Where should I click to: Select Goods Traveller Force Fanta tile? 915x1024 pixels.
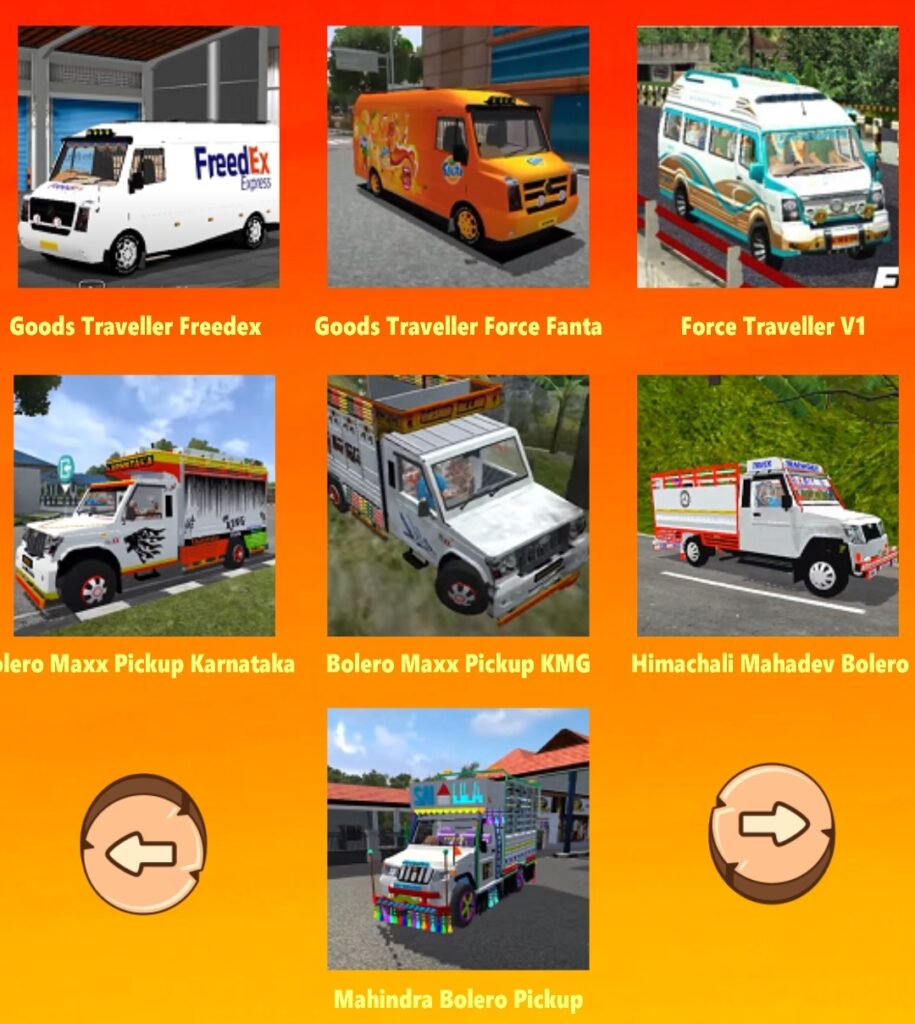click(x=458, y=157)
